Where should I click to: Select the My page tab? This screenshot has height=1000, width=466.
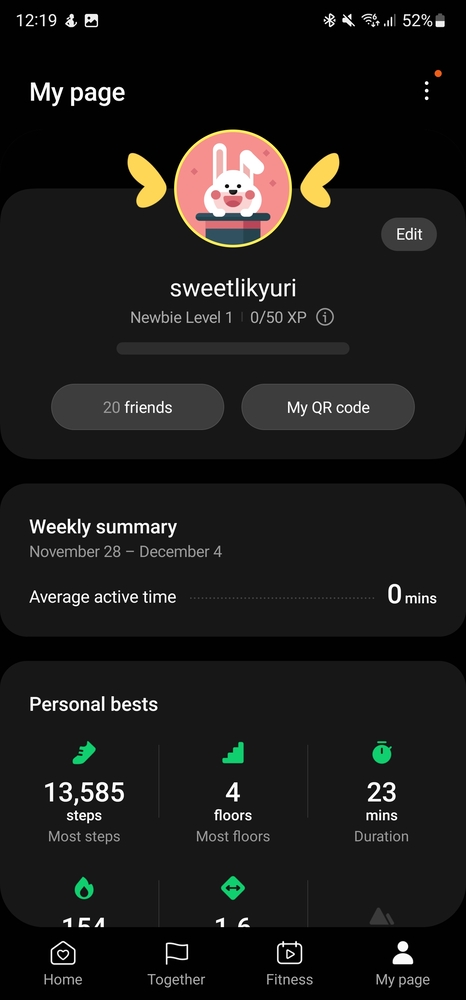(x=402, y=964)
